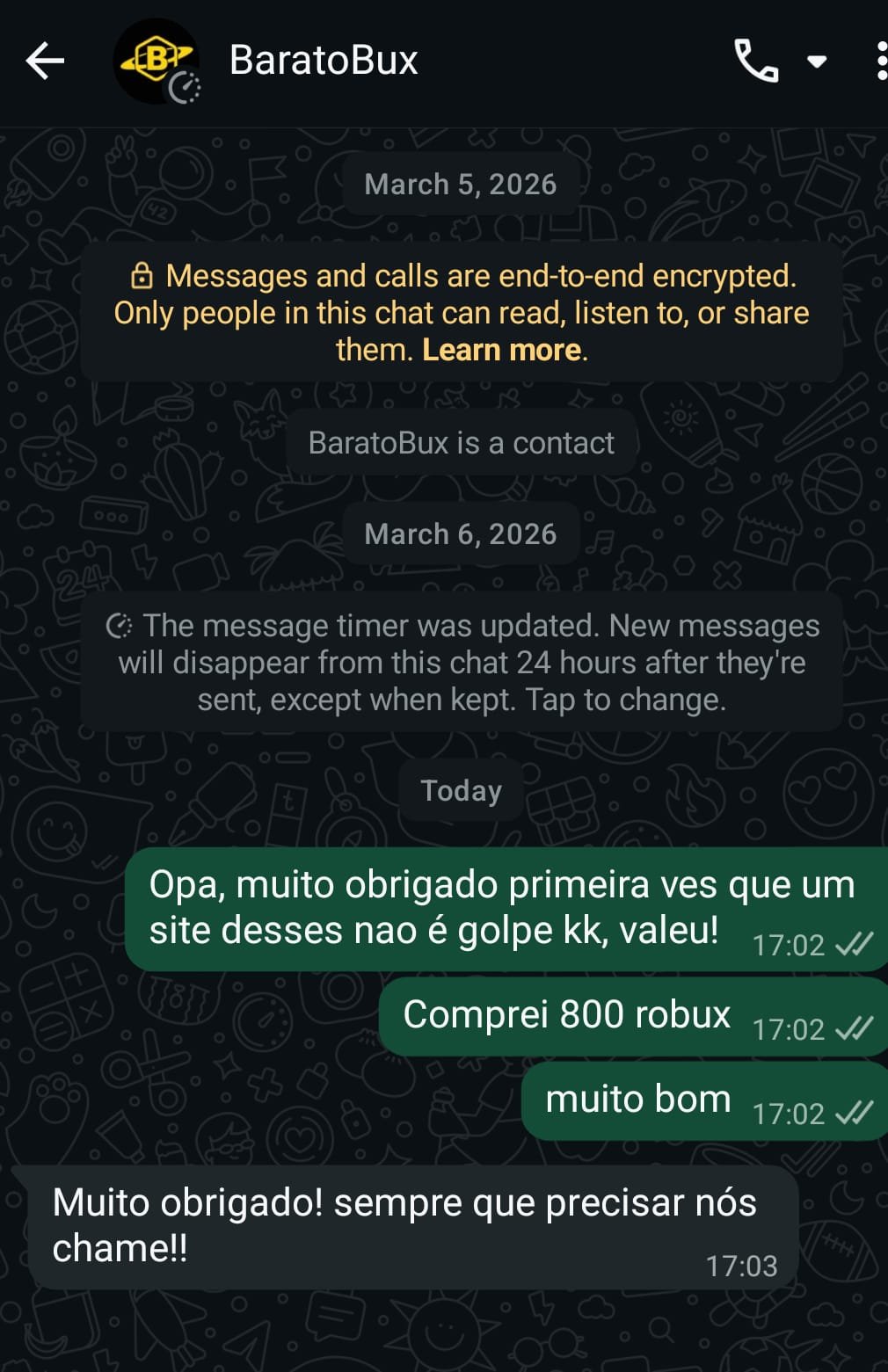Tap the 'BaratoBux is a contact' notice
888x1372 pixels.
(460, 442)
